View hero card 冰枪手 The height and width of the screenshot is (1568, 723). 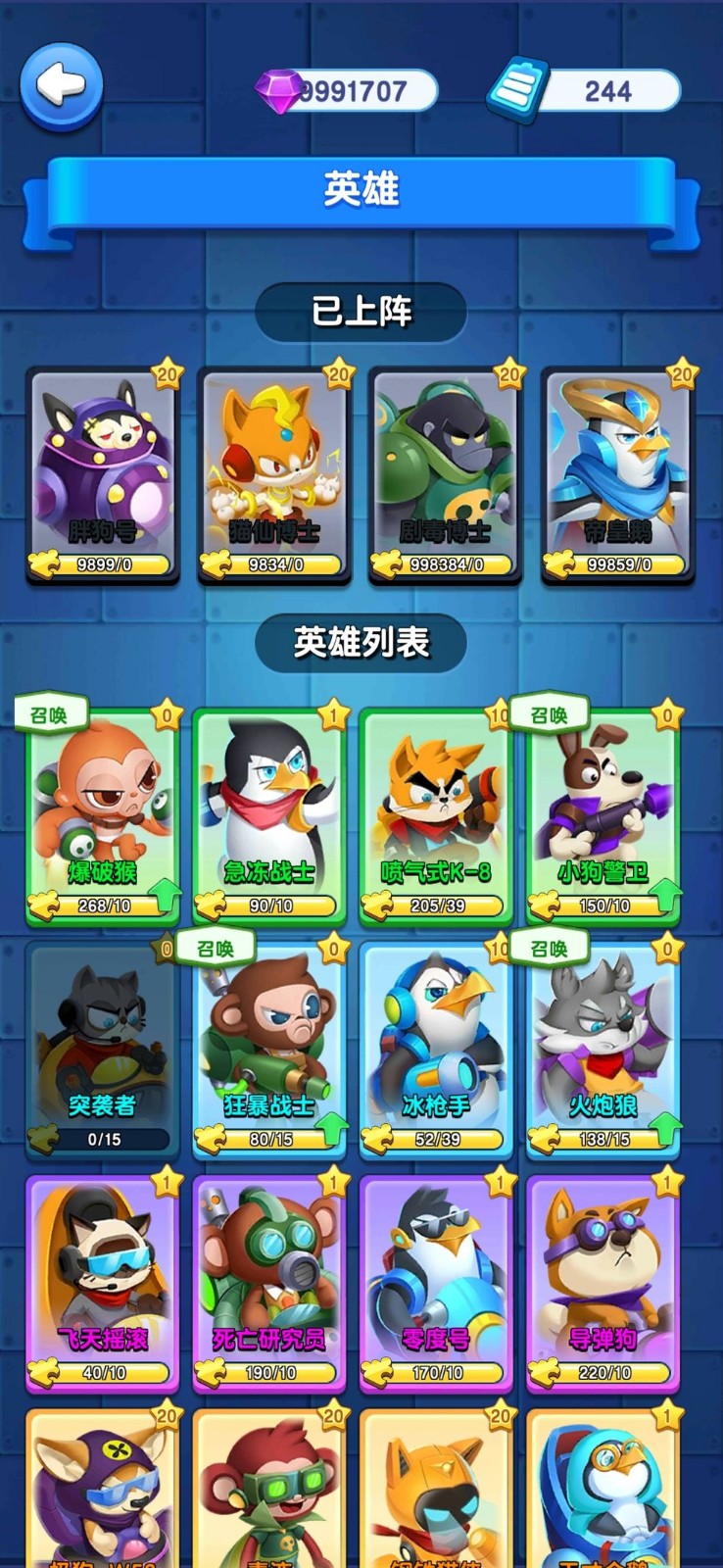(x=436, y=1047)
